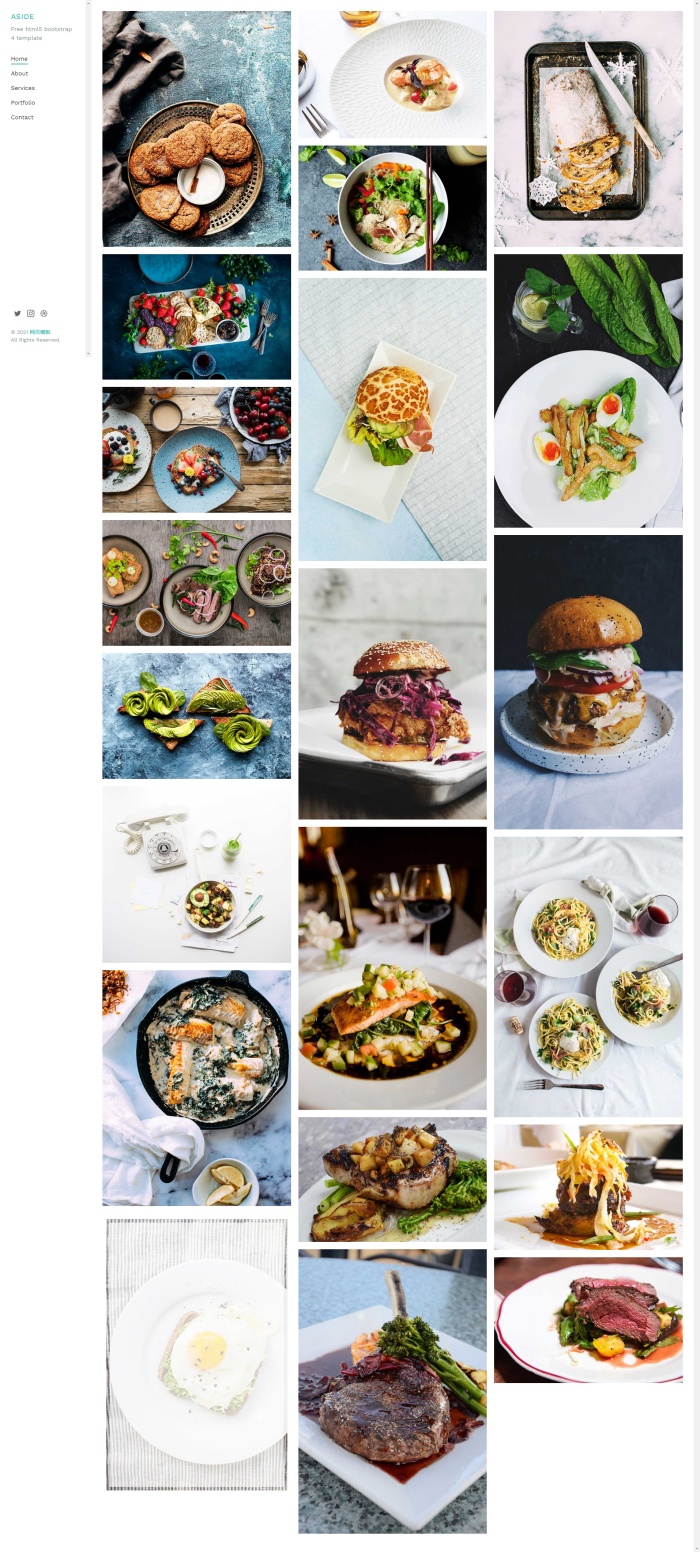
Task: View the tomahawk steak with broccoli photo
Action: (392, 1390)
